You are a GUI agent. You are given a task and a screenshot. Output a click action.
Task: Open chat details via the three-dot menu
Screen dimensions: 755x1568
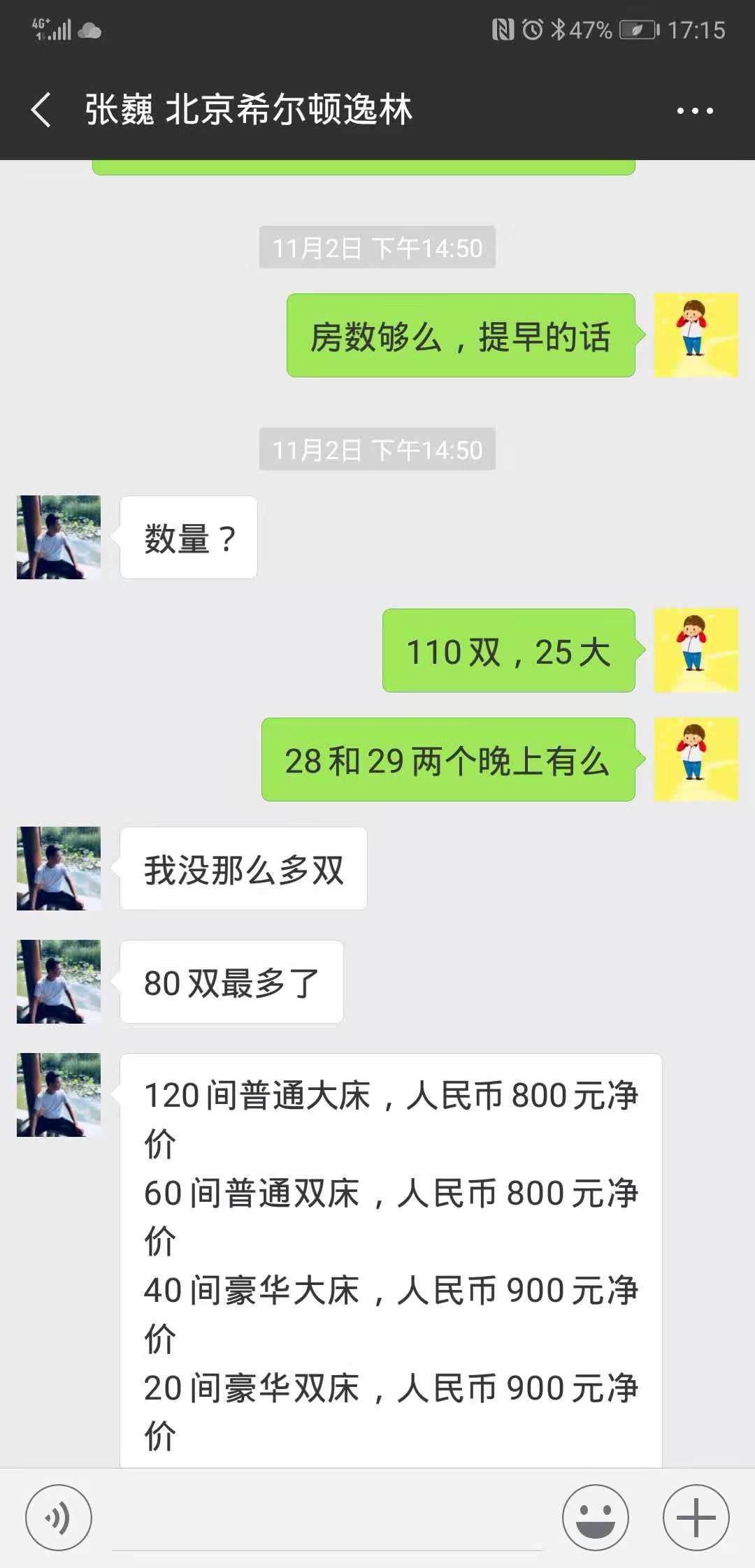pyautogui.click(x=694, y=110)
